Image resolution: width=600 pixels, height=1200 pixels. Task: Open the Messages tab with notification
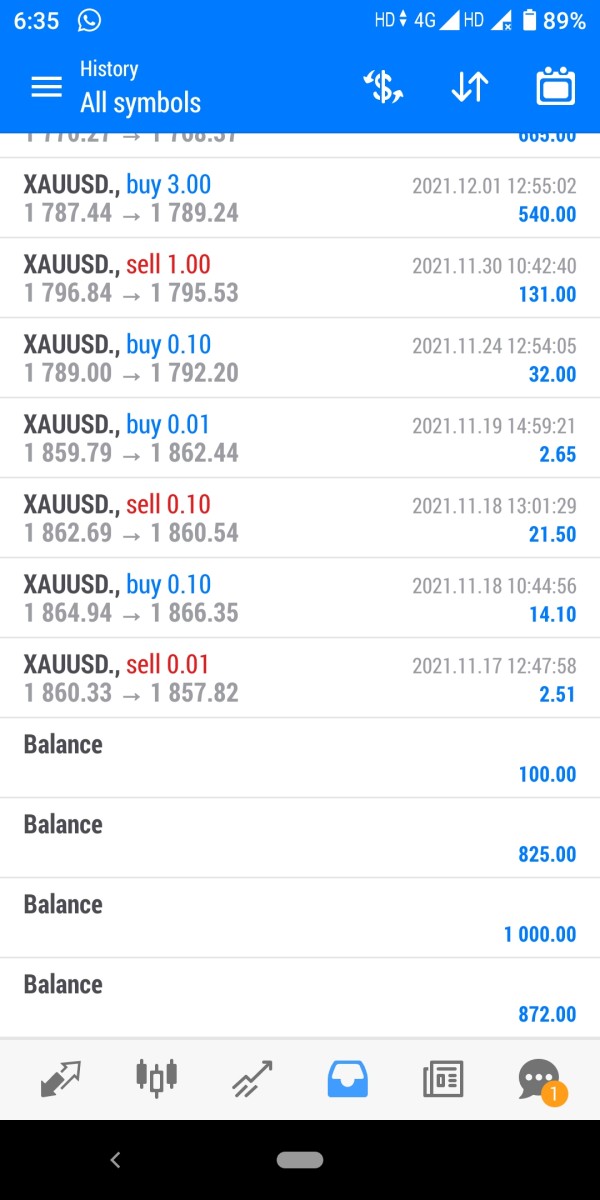coord(540,1078)
